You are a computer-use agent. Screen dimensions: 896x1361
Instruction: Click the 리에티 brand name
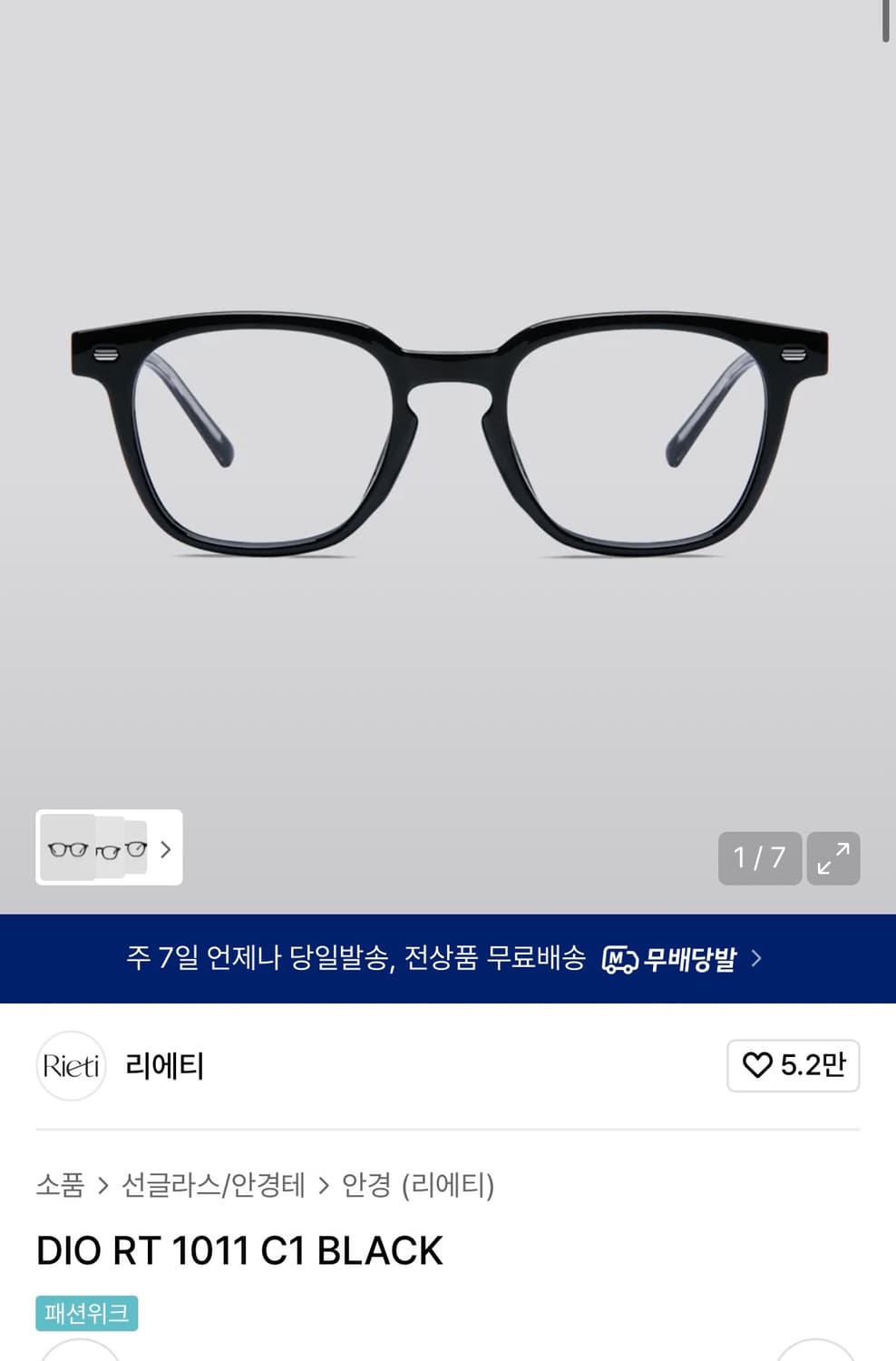click(163, 1066)
